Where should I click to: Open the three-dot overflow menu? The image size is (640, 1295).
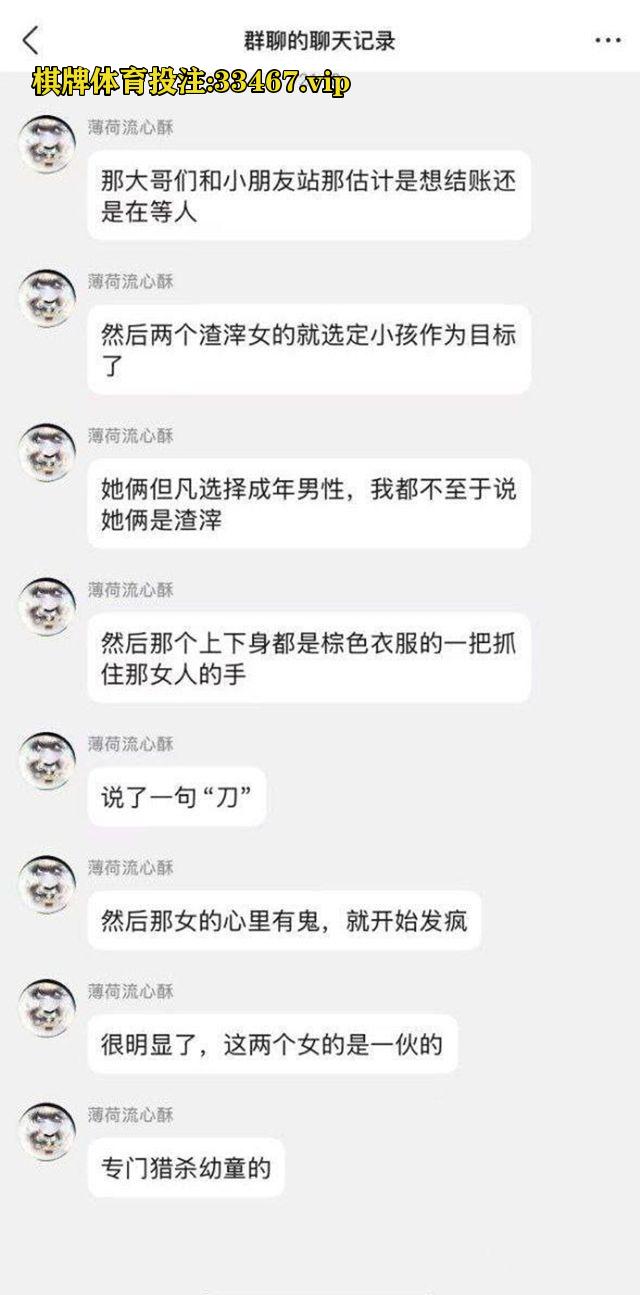click(608, 40)
